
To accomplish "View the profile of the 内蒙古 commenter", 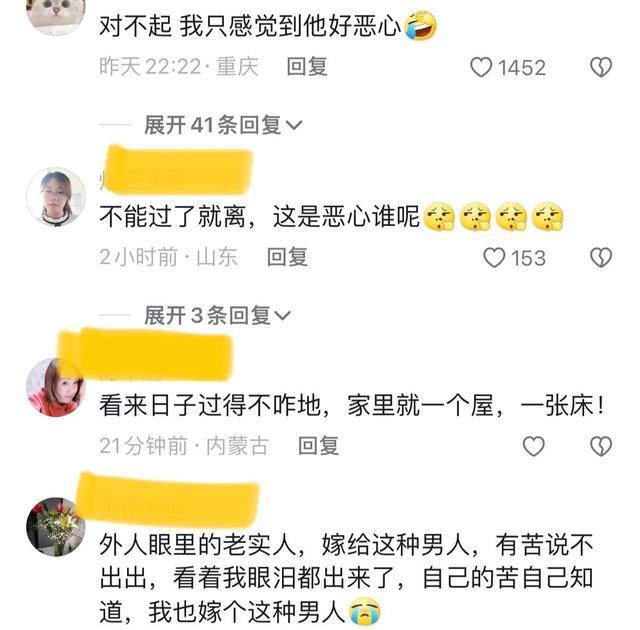I will 56,387.
